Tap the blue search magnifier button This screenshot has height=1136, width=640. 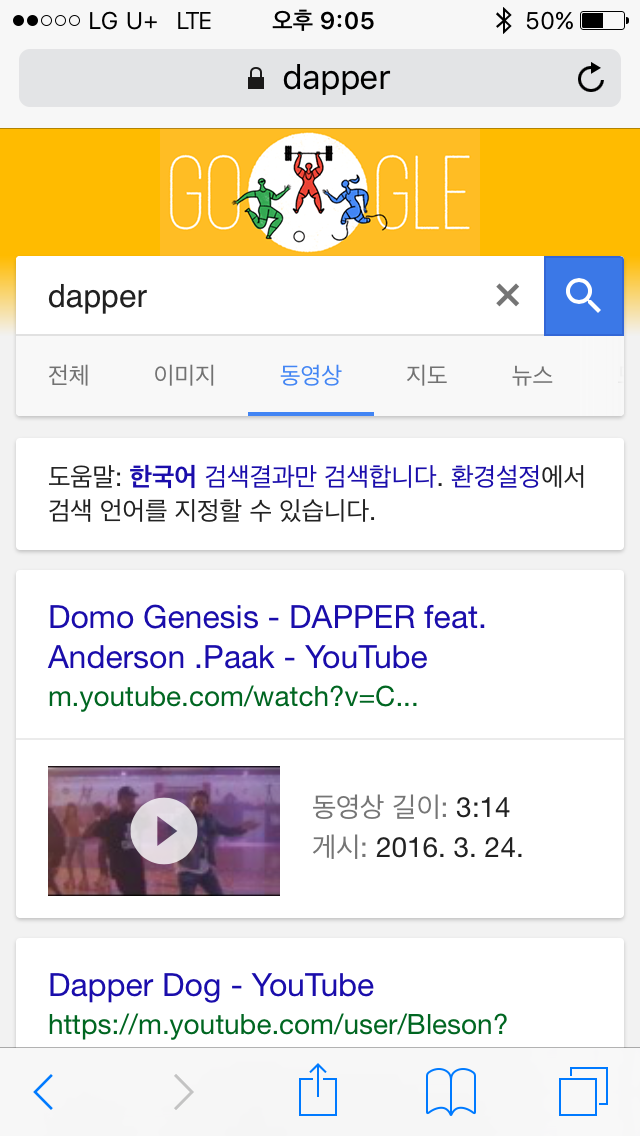tap(583, 295)
